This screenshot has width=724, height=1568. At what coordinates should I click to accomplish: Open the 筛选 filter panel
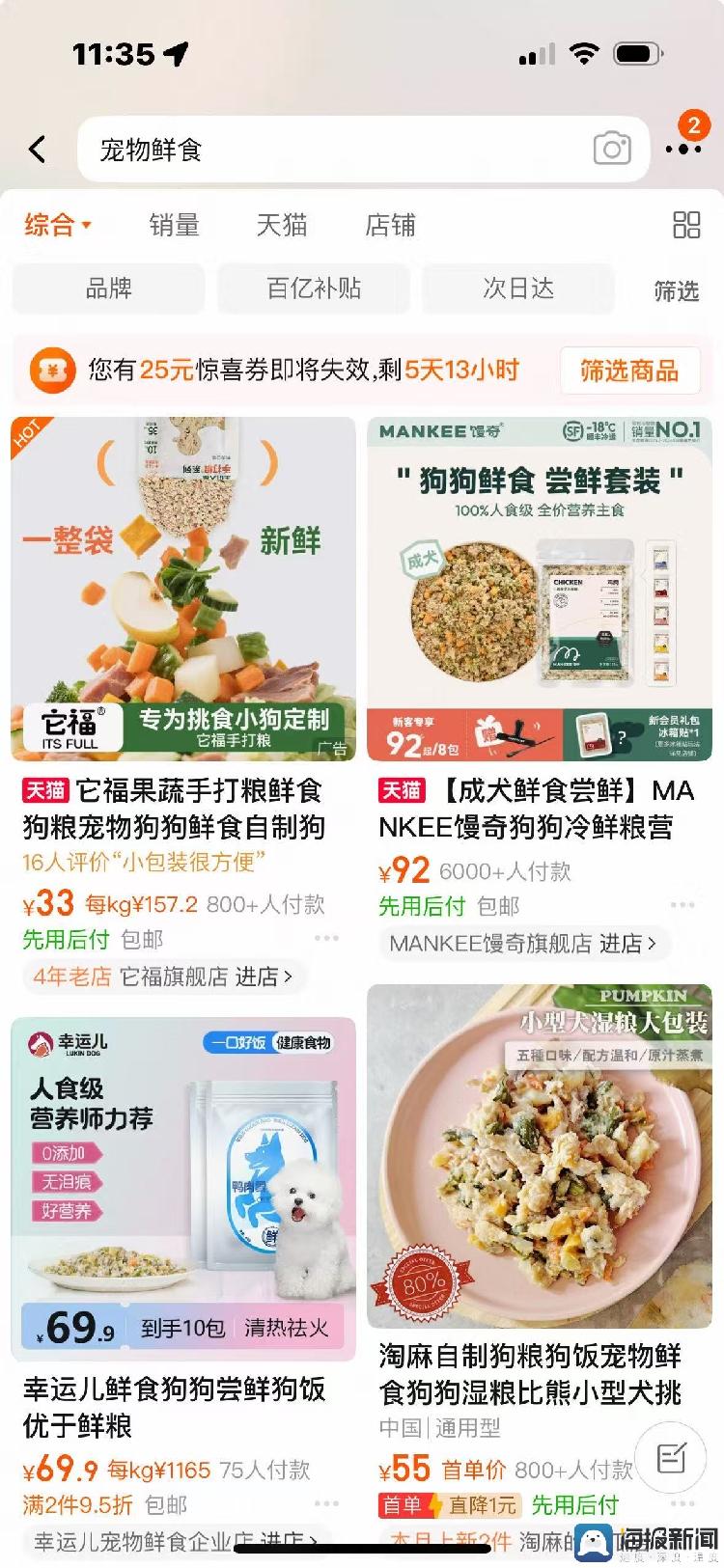click(x=676, y=290)
